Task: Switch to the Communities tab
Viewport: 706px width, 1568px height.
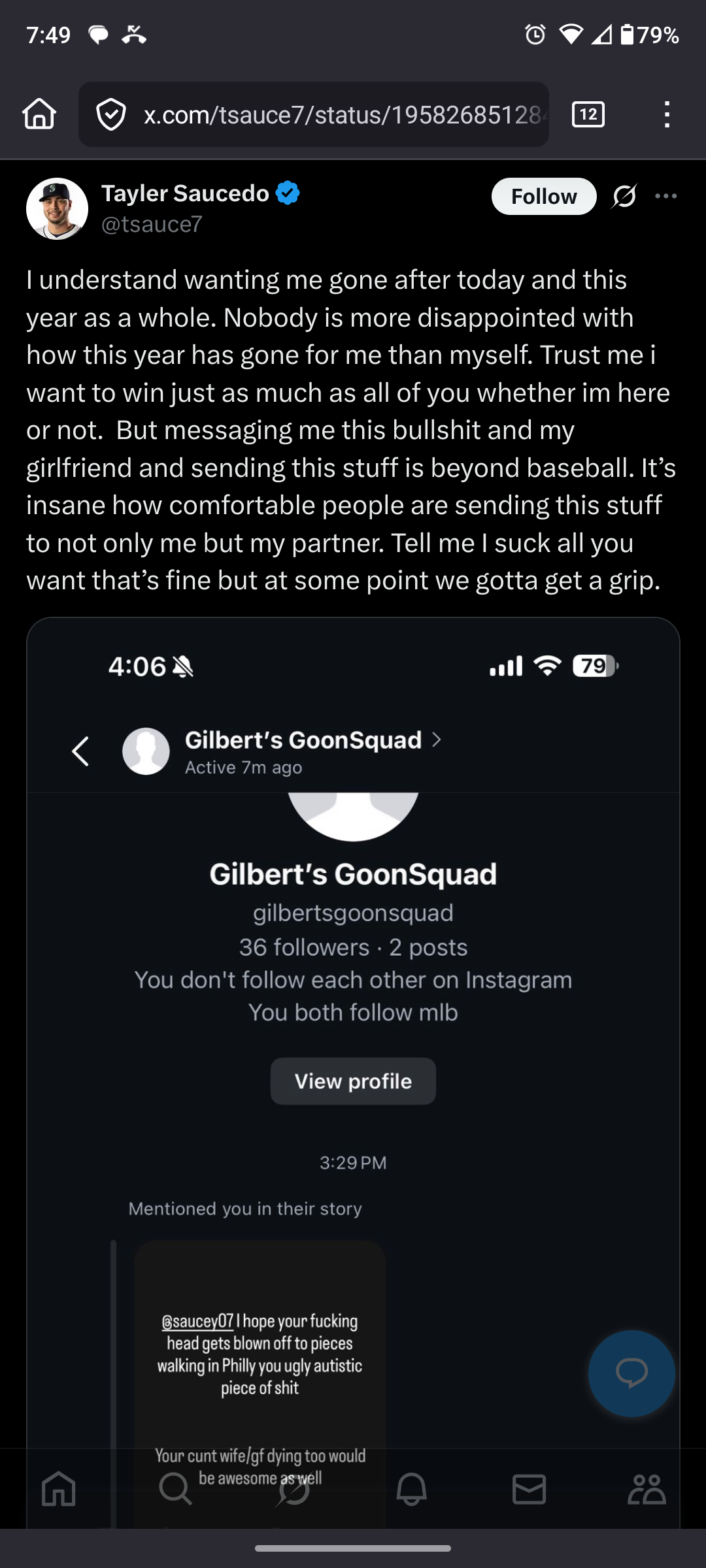Action: coord(647,1490)
